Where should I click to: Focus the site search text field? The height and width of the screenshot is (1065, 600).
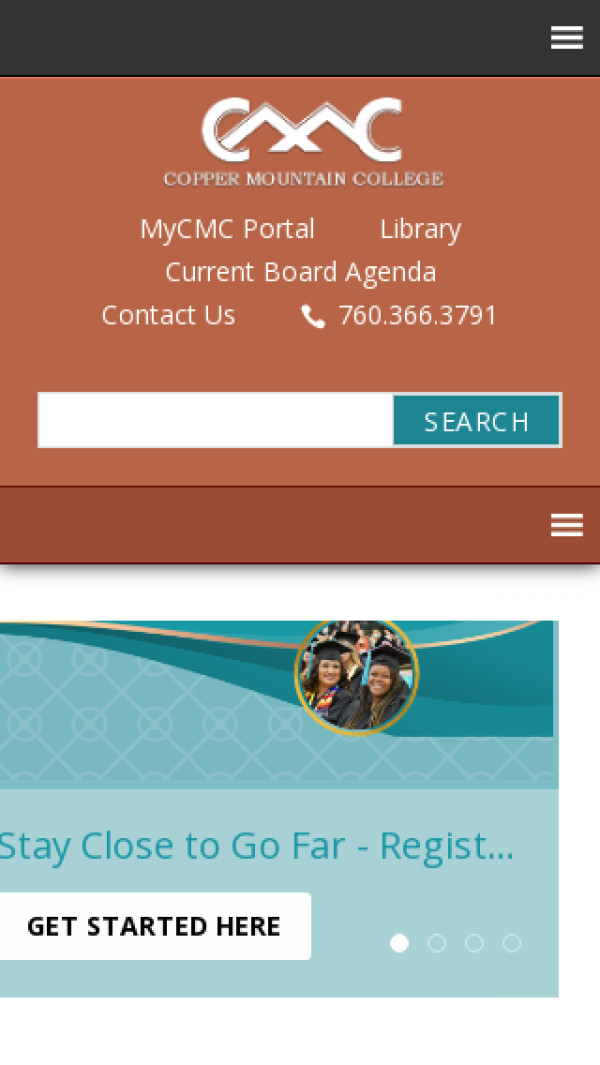point(215,420)
